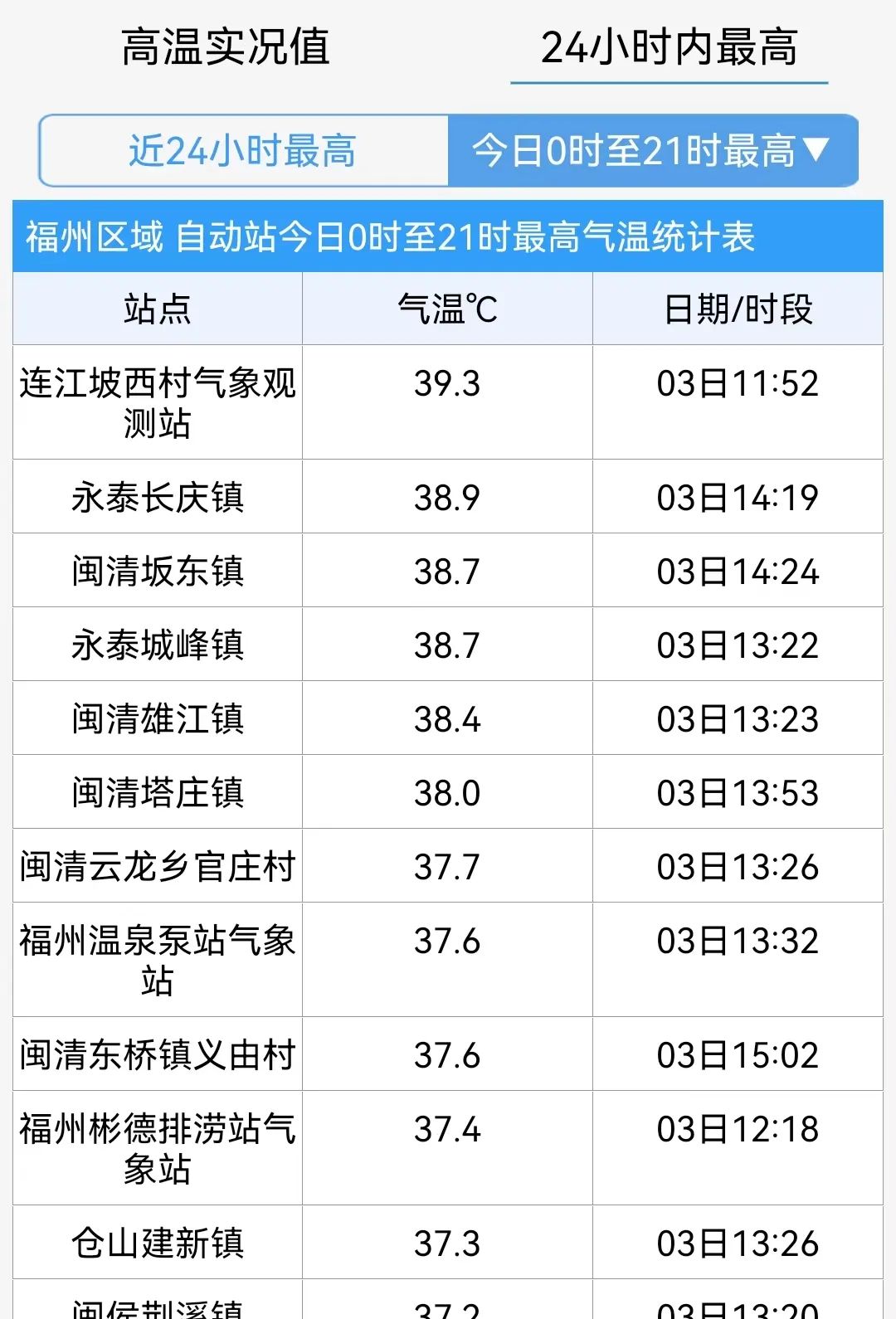Image resolution: width=896 pixels, height=1319 pixels.
Task: Select the 闽清东桥镇义由村 row
Action: click(x=158, y=1054)
